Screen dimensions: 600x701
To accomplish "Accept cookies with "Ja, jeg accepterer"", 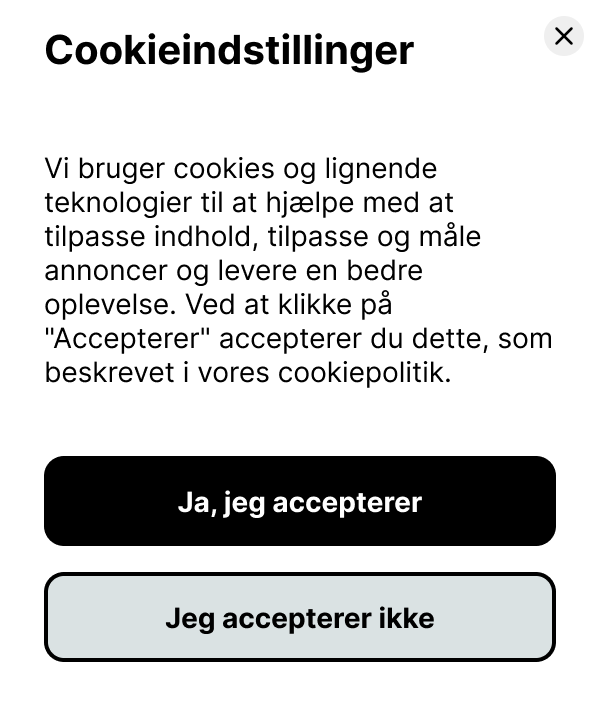I will tap(299, 501).
